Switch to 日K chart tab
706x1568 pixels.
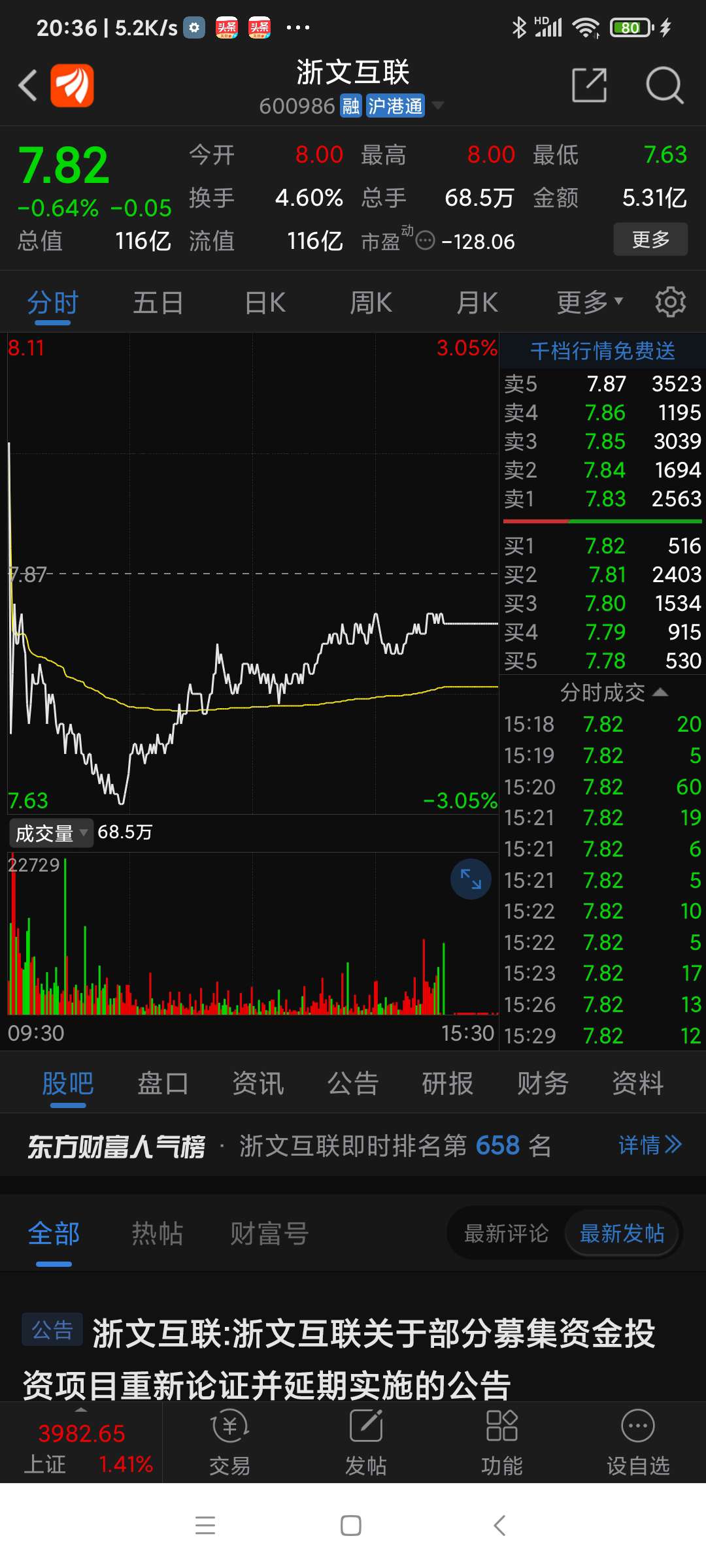[x=265, y=303]
